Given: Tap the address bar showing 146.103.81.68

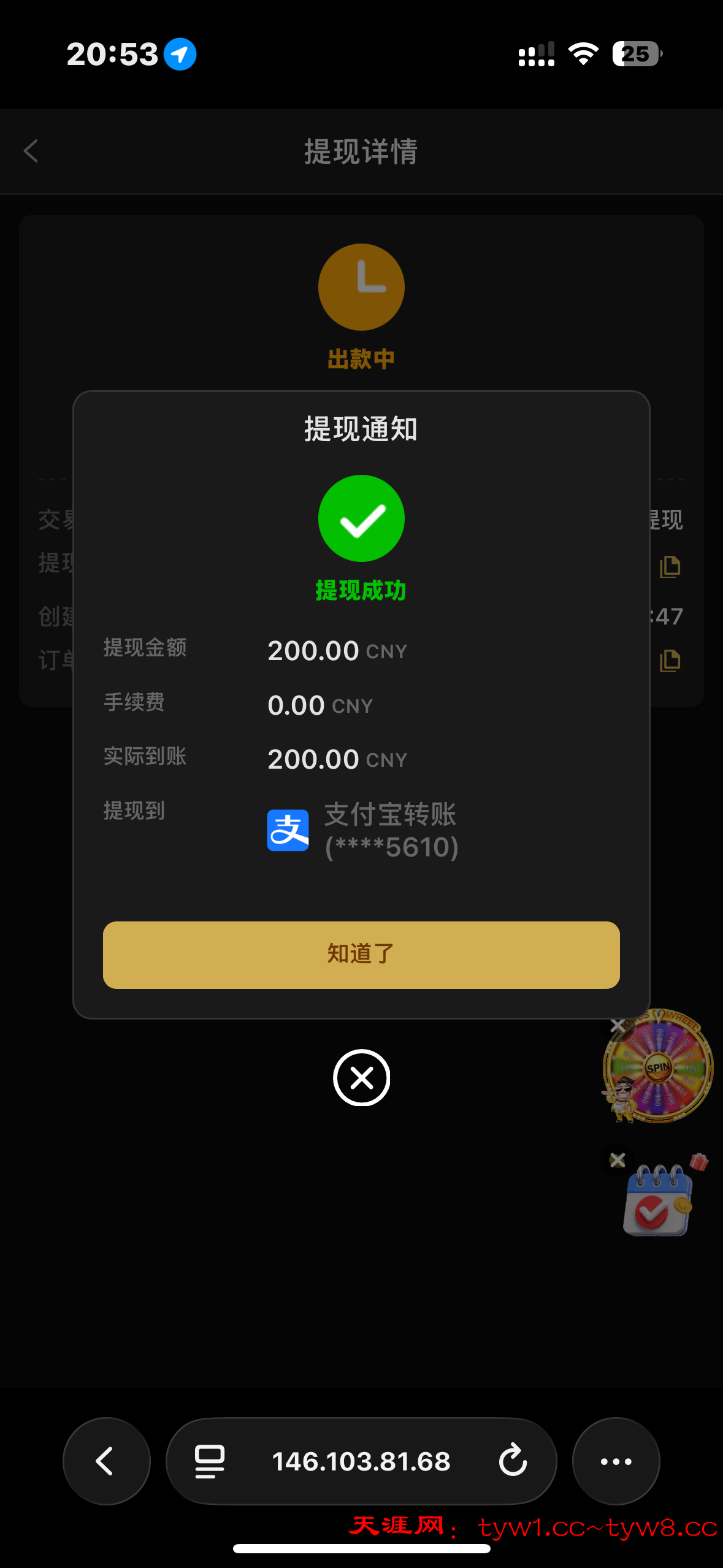Looking at the screenshot, I should (361, 1461).
